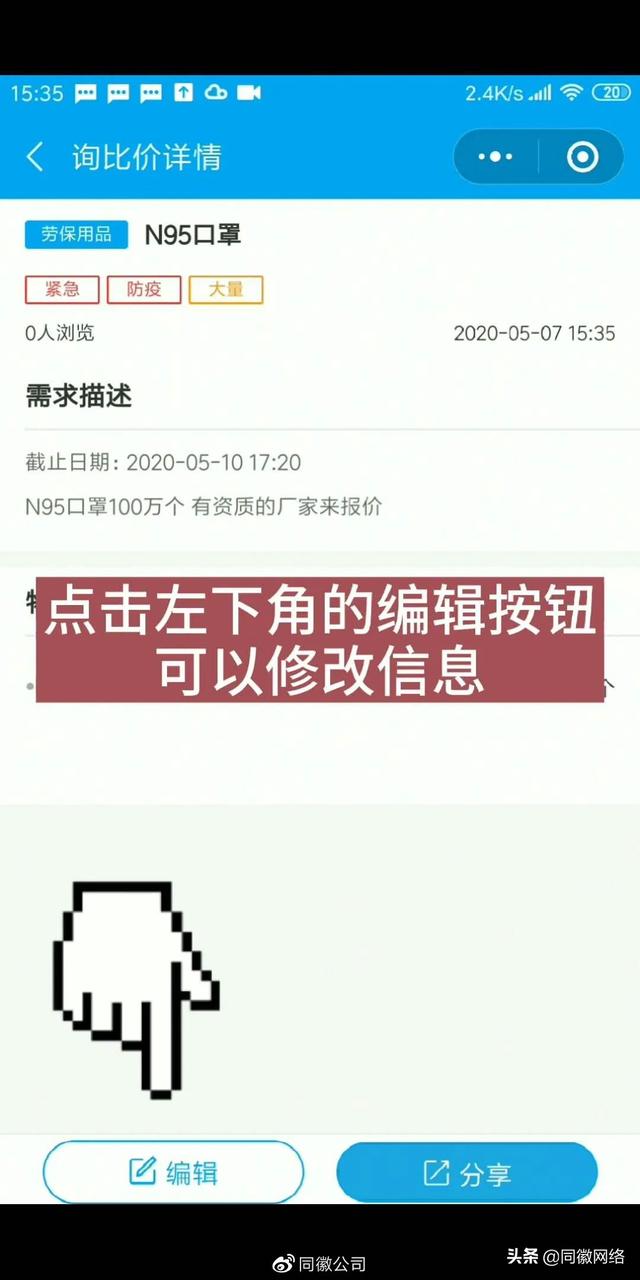The width and height of the screenshot is (640, 1280).
Task: Open the mini program three-dot menu
Action: [x=495, y=157]
